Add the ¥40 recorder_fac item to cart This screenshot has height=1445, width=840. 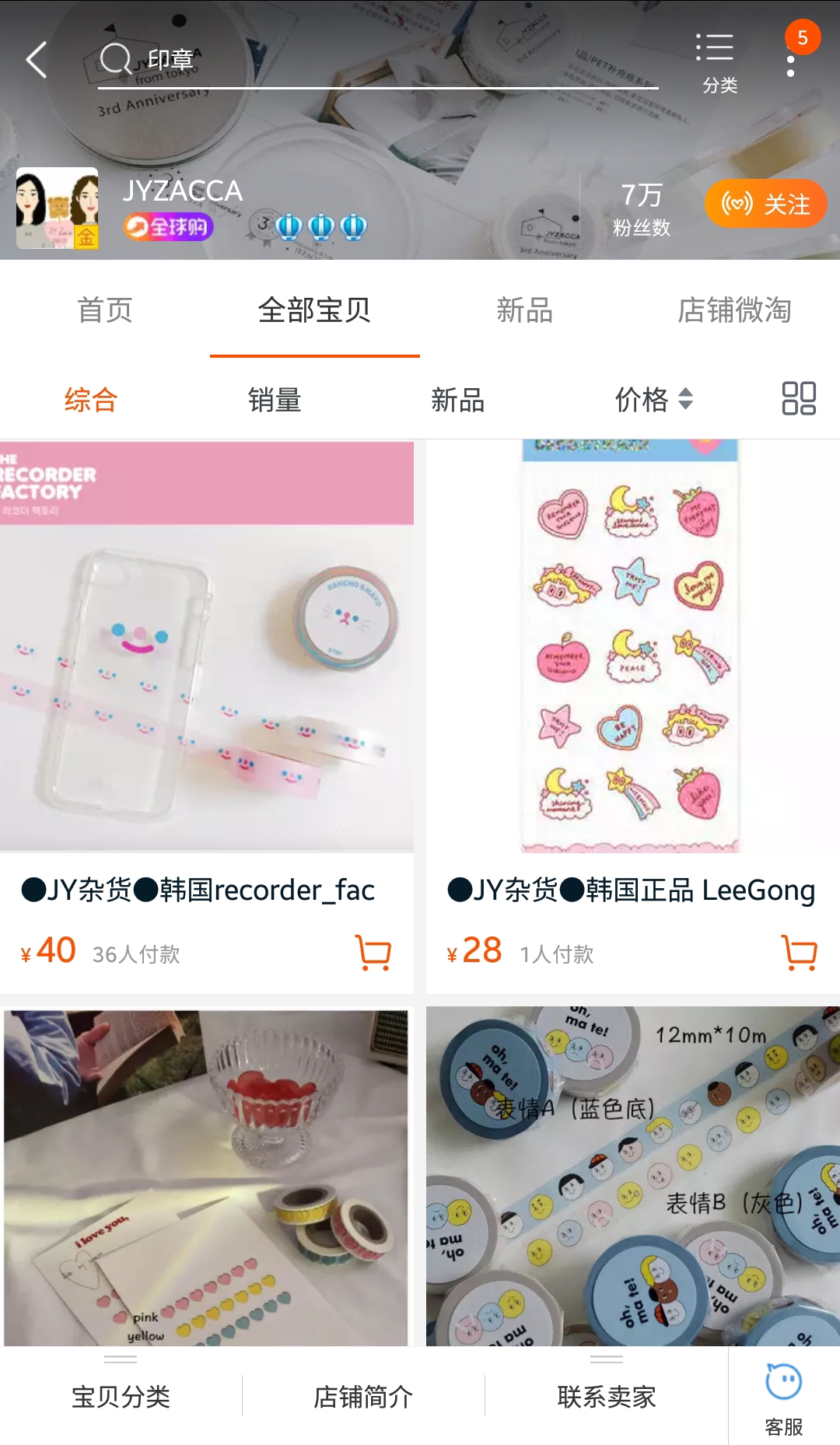coord(373,952)
